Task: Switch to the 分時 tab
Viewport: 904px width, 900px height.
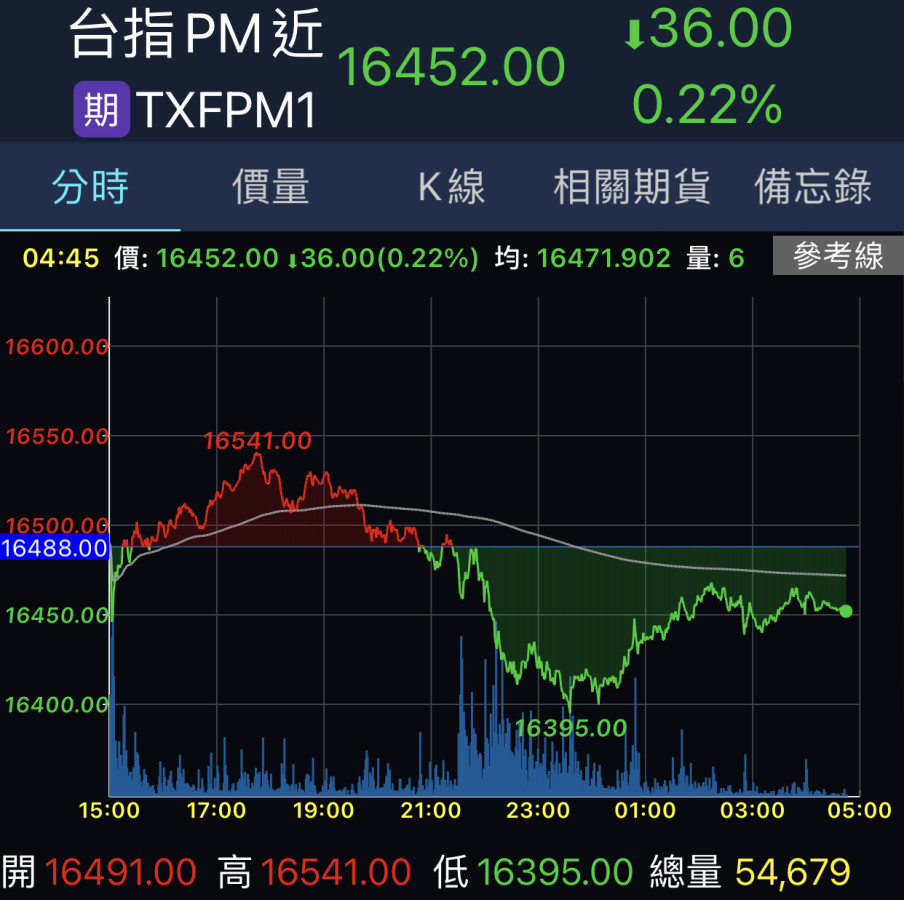Action: coord(90,187)
